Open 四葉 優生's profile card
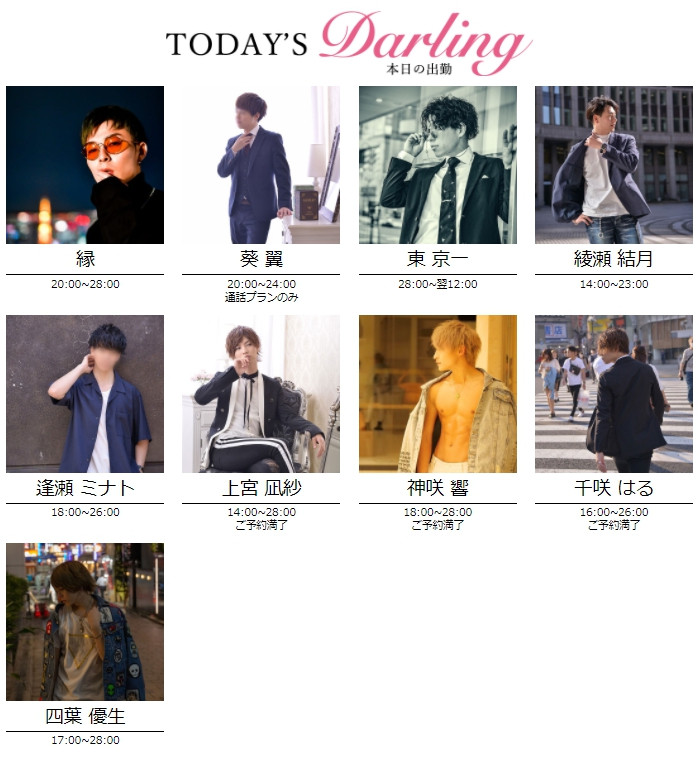The image size is (699, 758). tap(85, 622)
